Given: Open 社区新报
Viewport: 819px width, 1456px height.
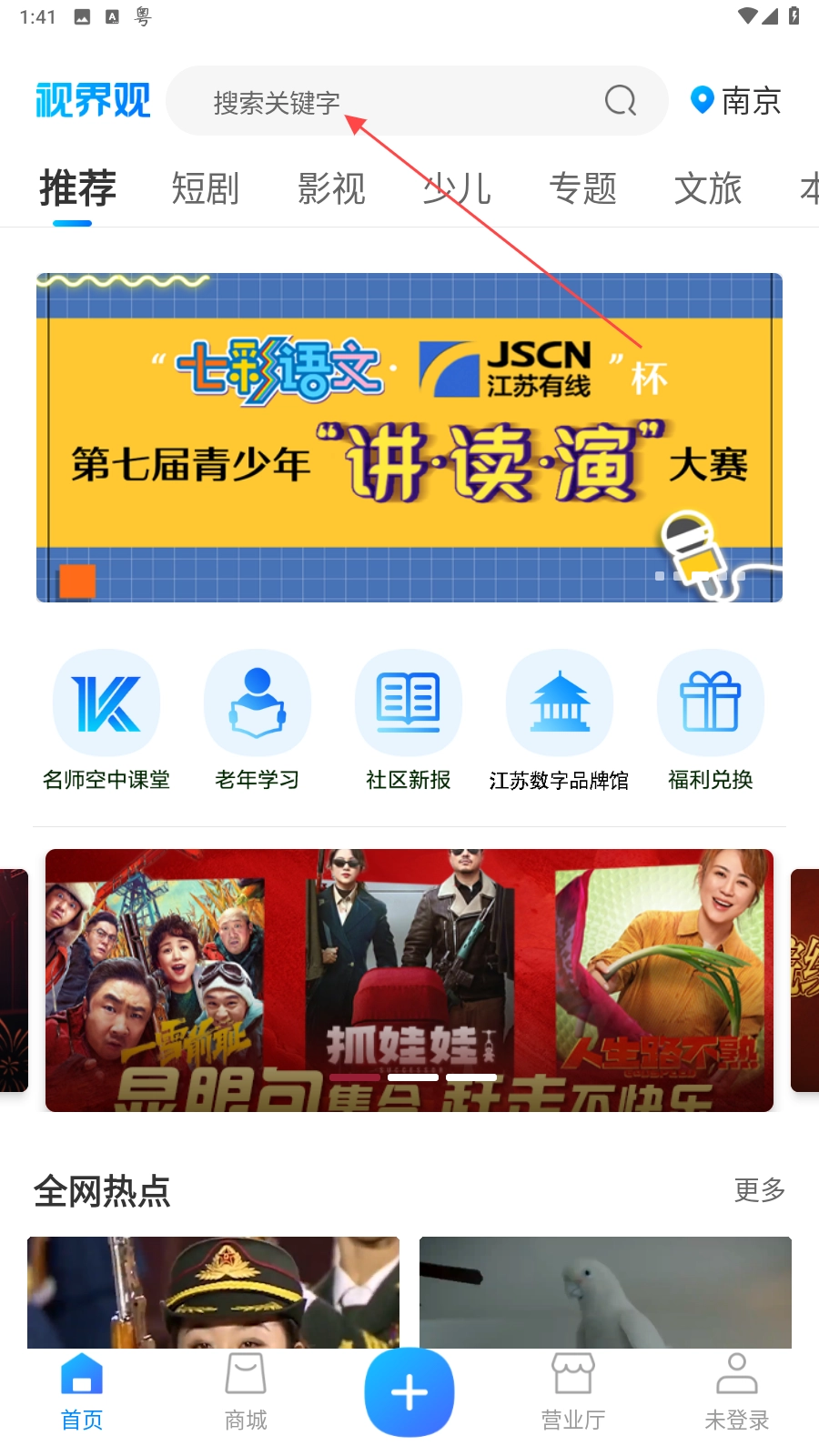Looking at the screenshot, I should [x=409, y=719].
